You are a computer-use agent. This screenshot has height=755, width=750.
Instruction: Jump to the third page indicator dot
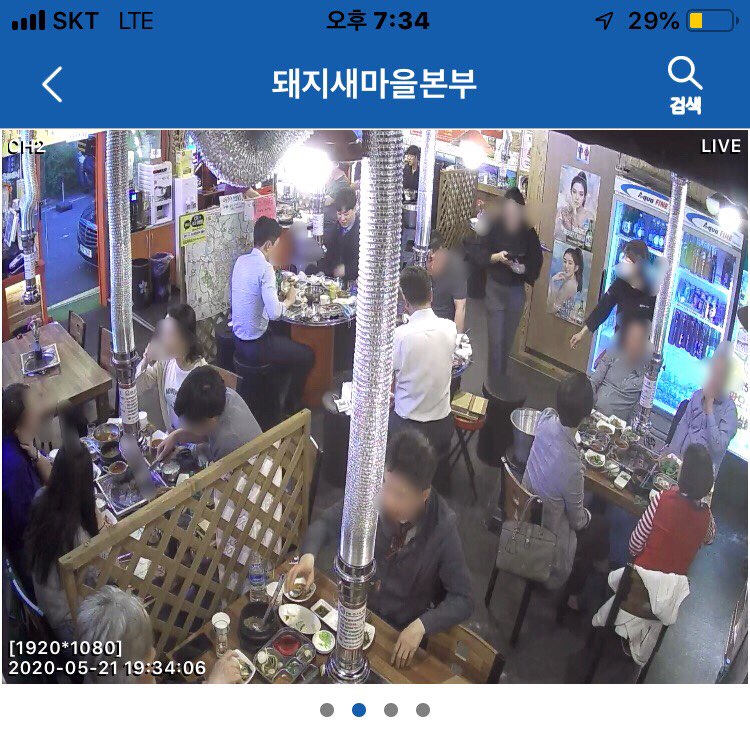point(391,710)
